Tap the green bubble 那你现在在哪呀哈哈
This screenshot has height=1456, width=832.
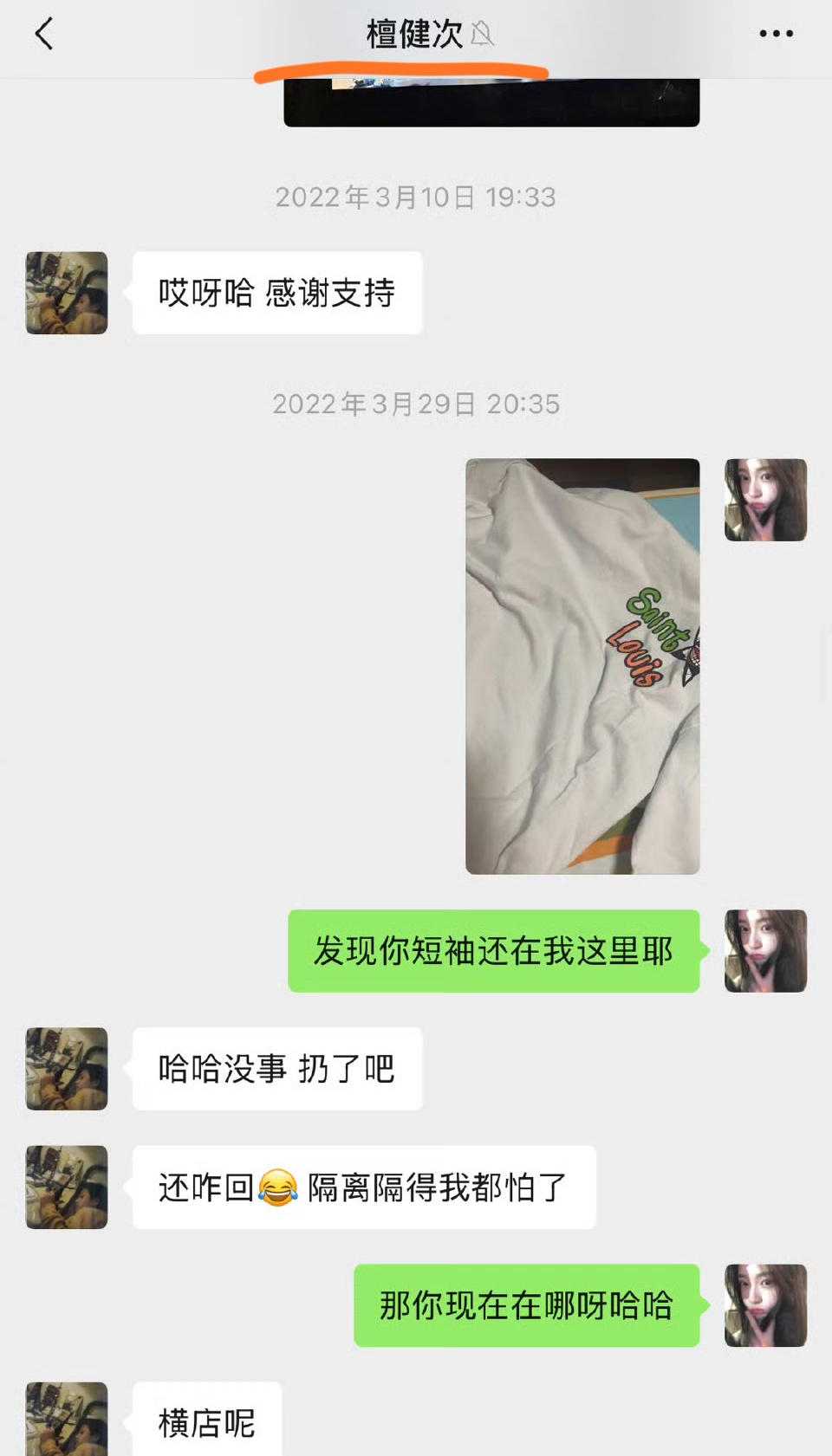point(525,1308)
